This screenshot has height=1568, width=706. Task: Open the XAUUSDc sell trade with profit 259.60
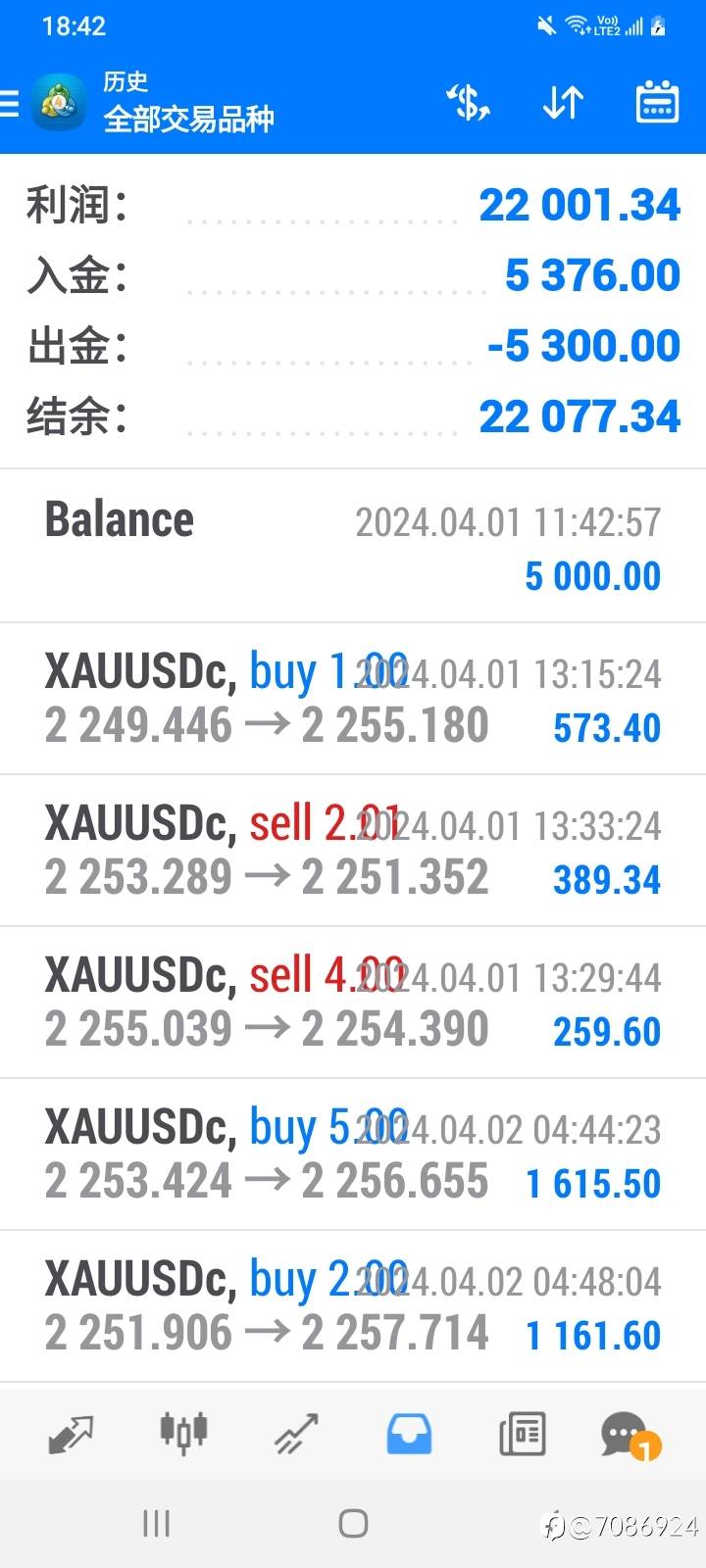coord(353,1003)
